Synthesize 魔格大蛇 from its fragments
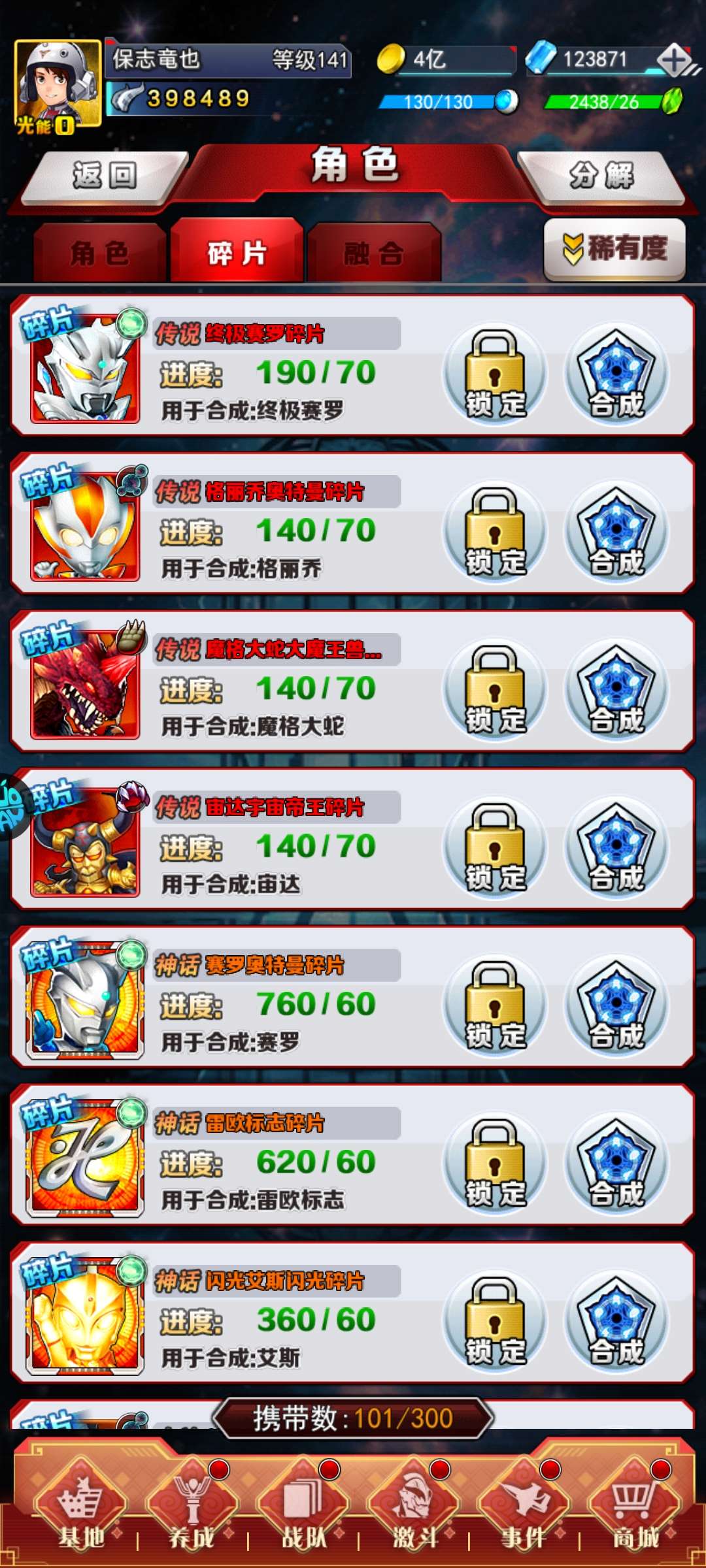The height and width of the screenshot is (1568, 706). [x=616, y=690]
